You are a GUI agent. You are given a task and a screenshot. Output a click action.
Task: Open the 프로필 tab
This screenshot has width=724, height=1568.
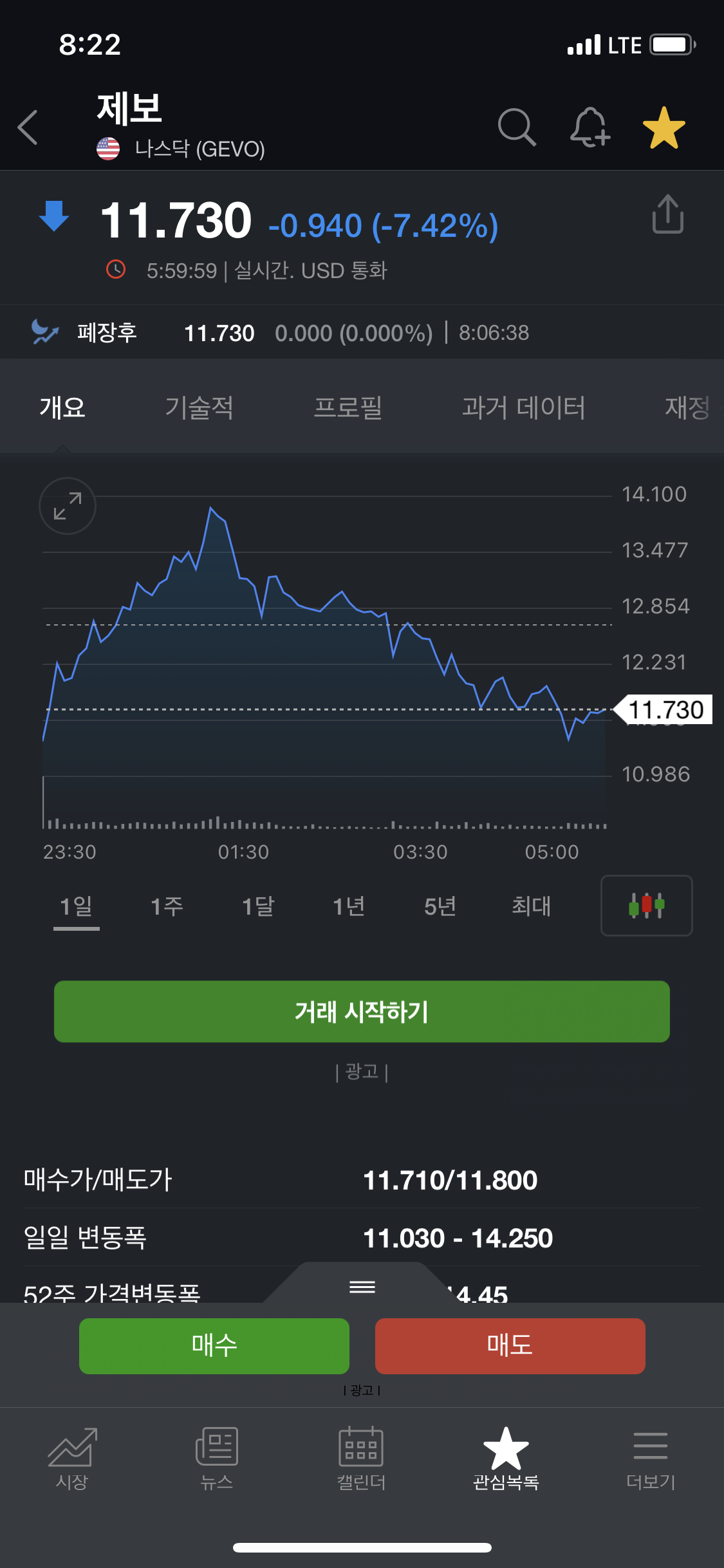coord(348,407)
